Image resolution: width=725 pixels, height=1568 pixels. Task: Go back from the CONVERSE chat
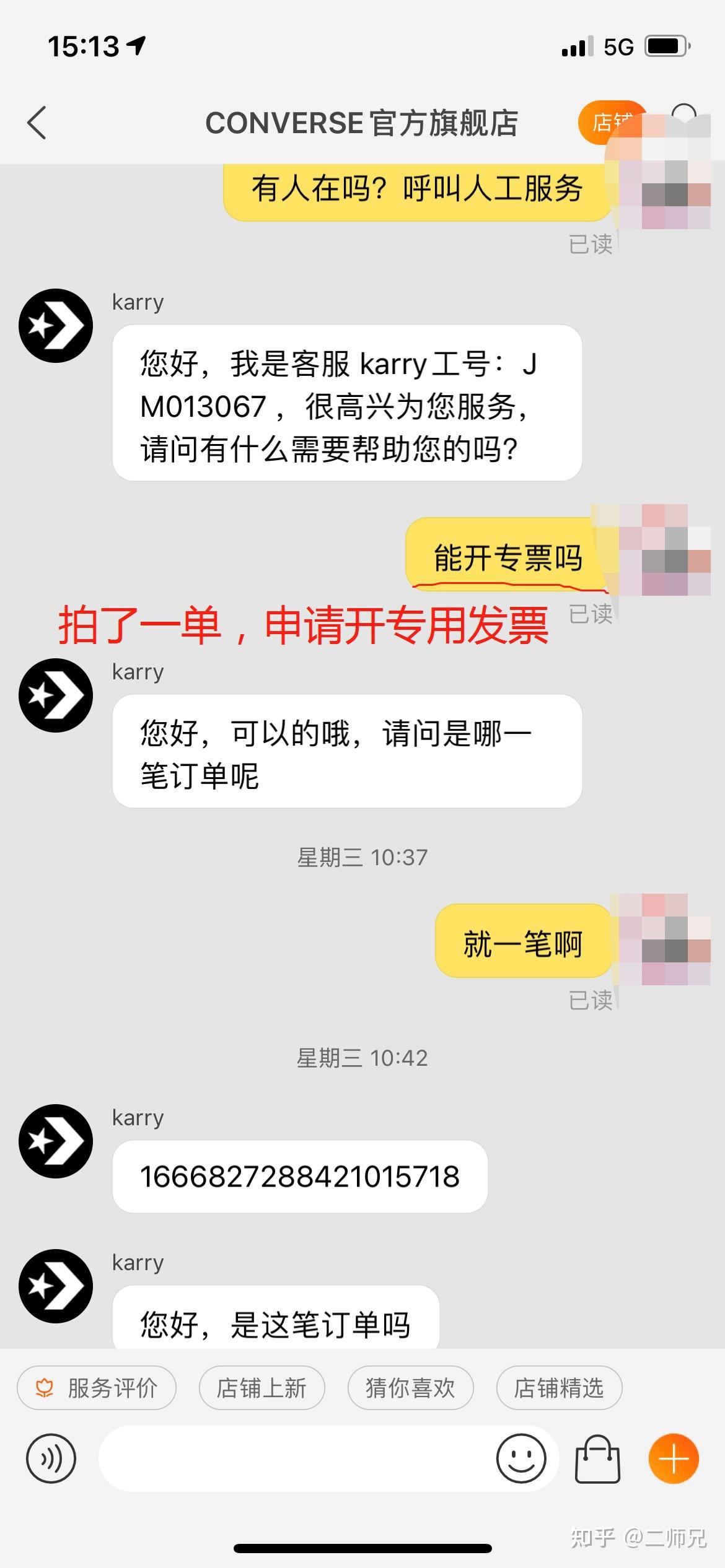coord(37,123)
